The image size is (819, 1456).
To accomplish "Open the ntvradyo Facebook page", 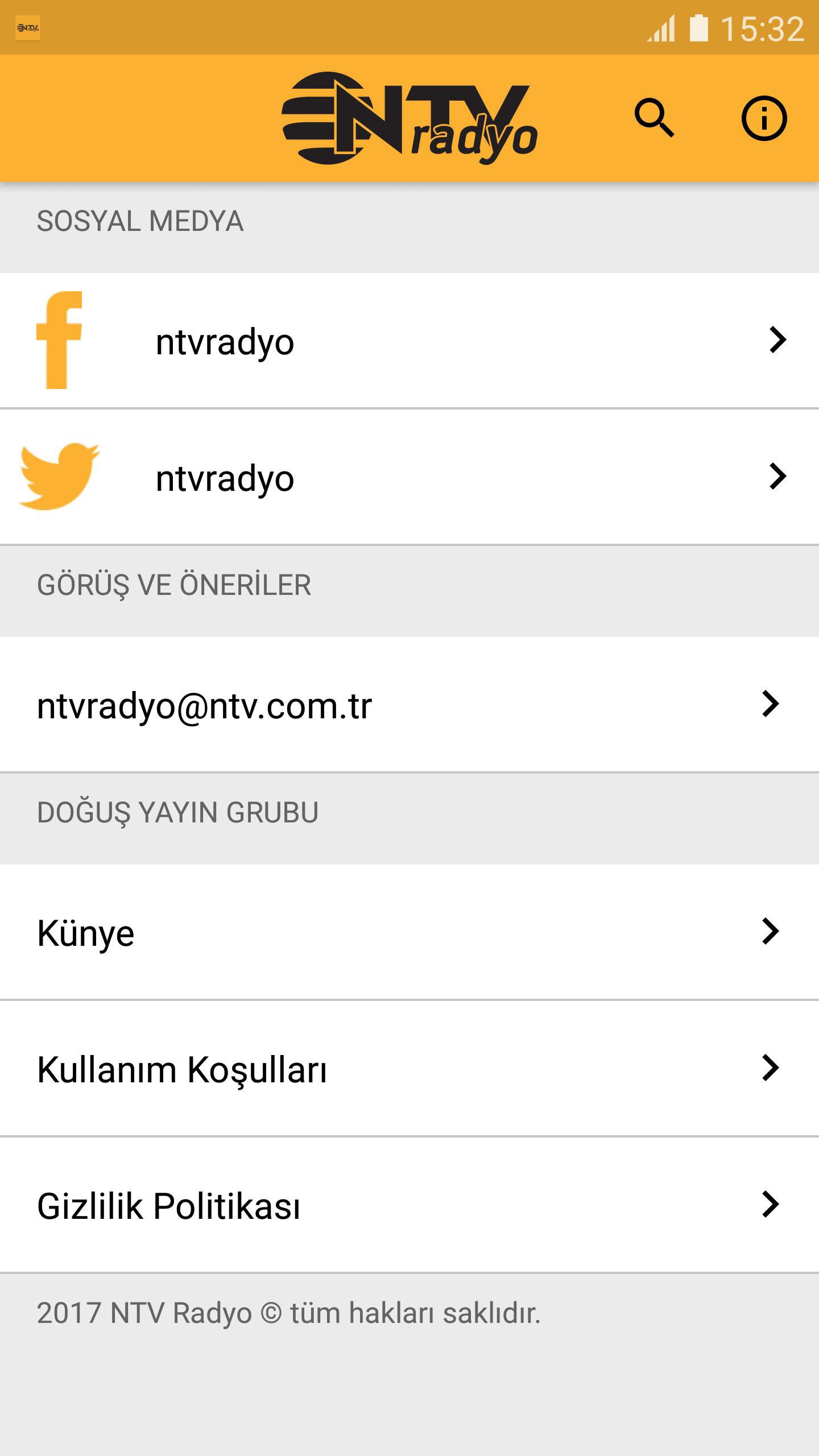I will click(409, 340).
